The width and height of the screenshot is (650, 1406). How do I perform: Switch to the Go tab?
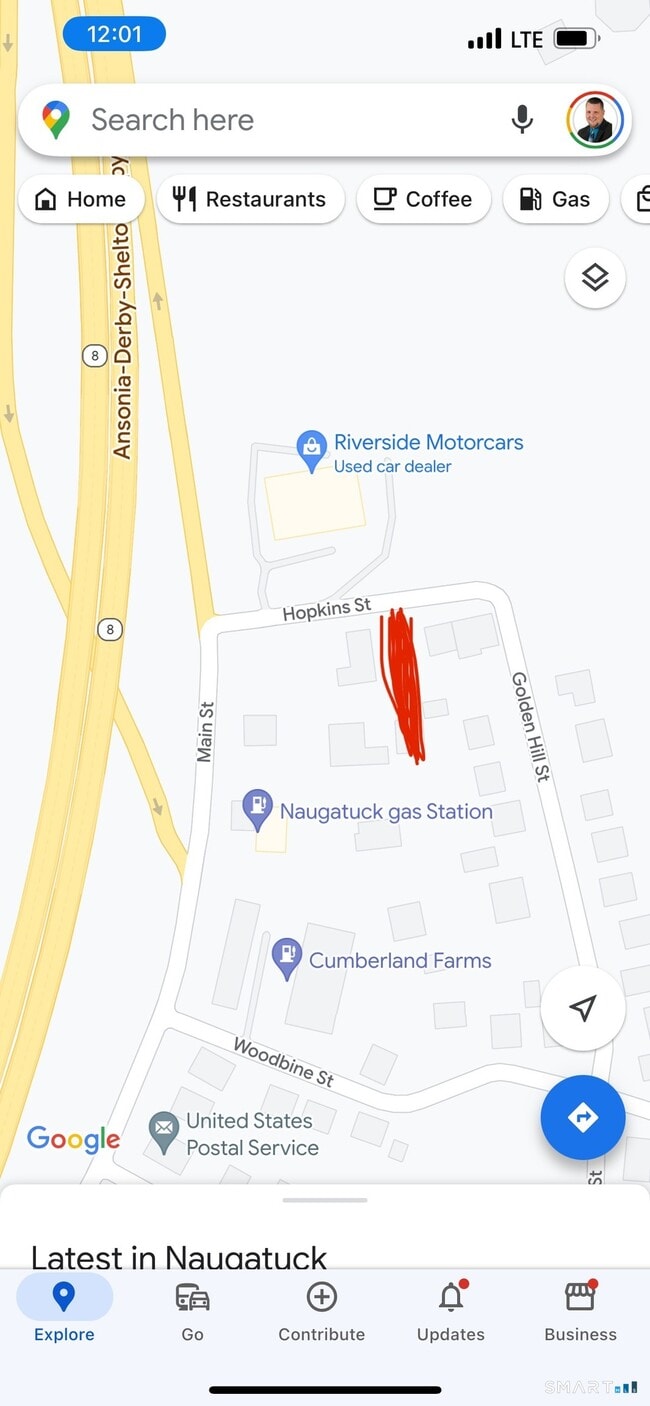pyautogui.click(x=192, y=1311)
